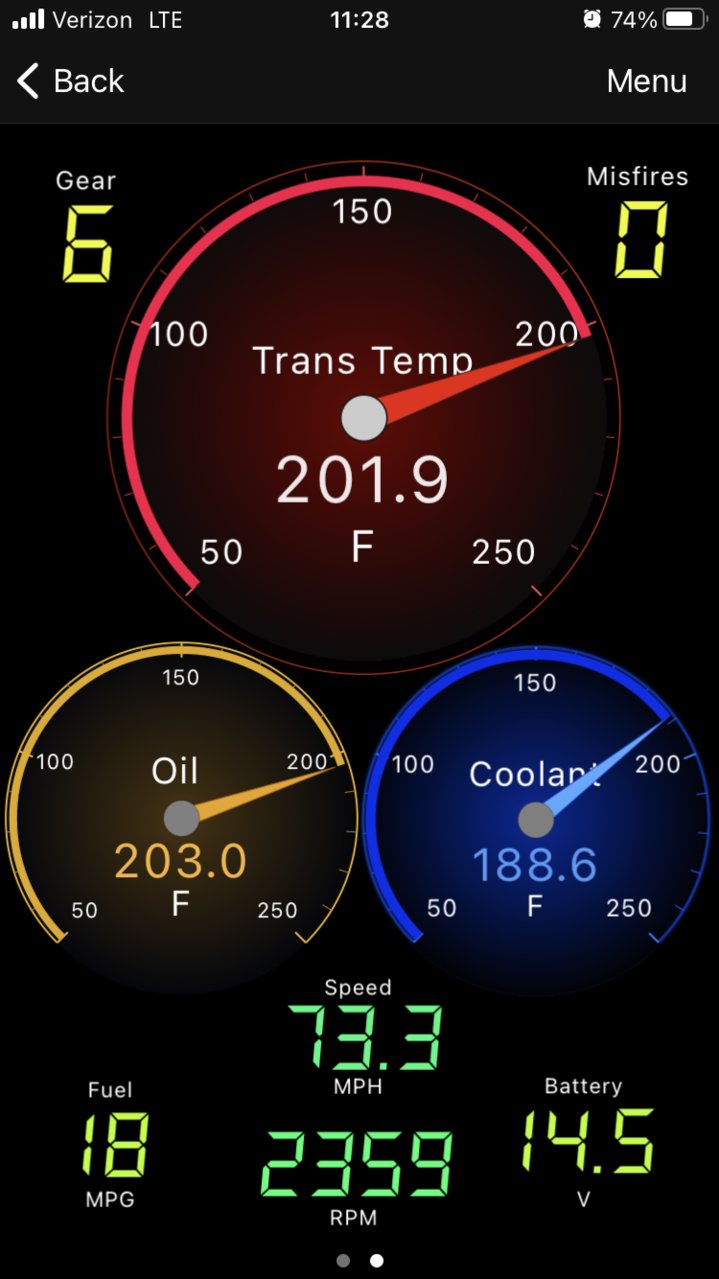The image size is (719, 1279).
Task: Tap the page indicator dots
Action: click(360, 1261)
